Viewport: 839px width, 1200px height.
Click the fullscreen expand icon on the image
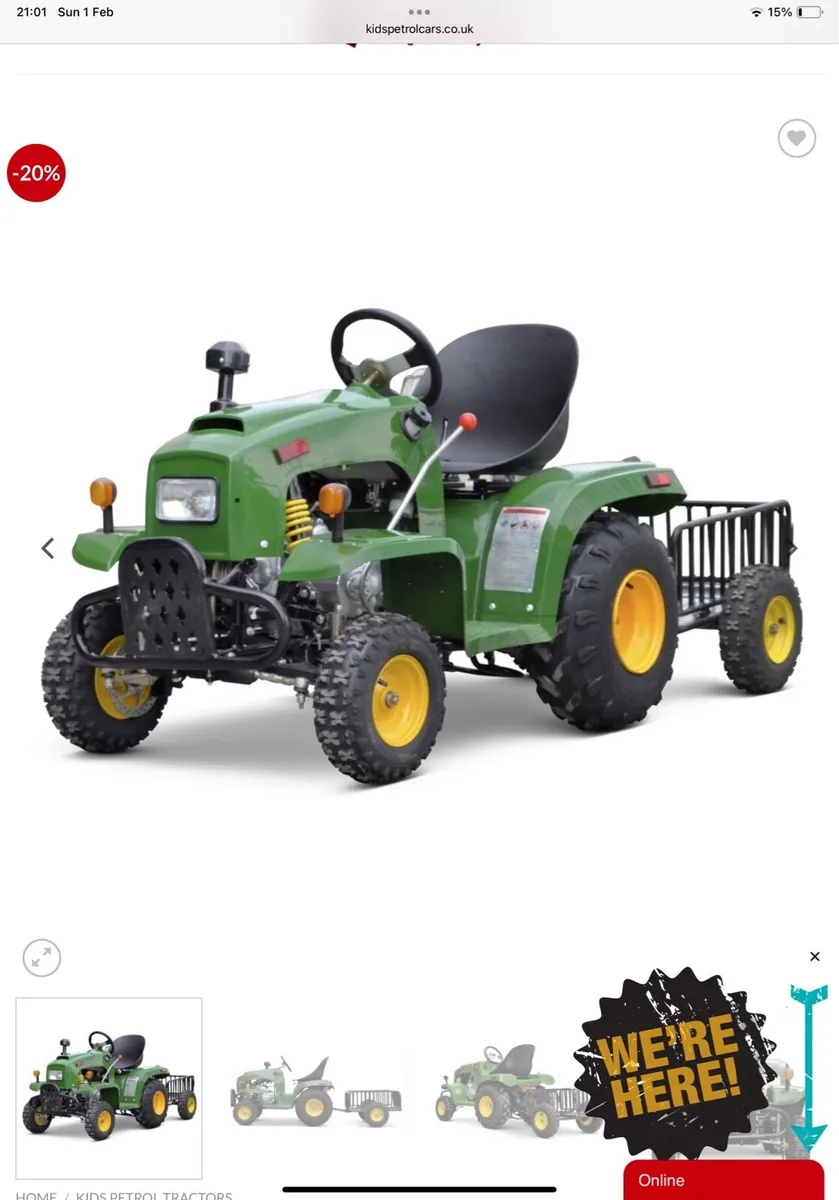pyautogui.click(x=41, y=957)
